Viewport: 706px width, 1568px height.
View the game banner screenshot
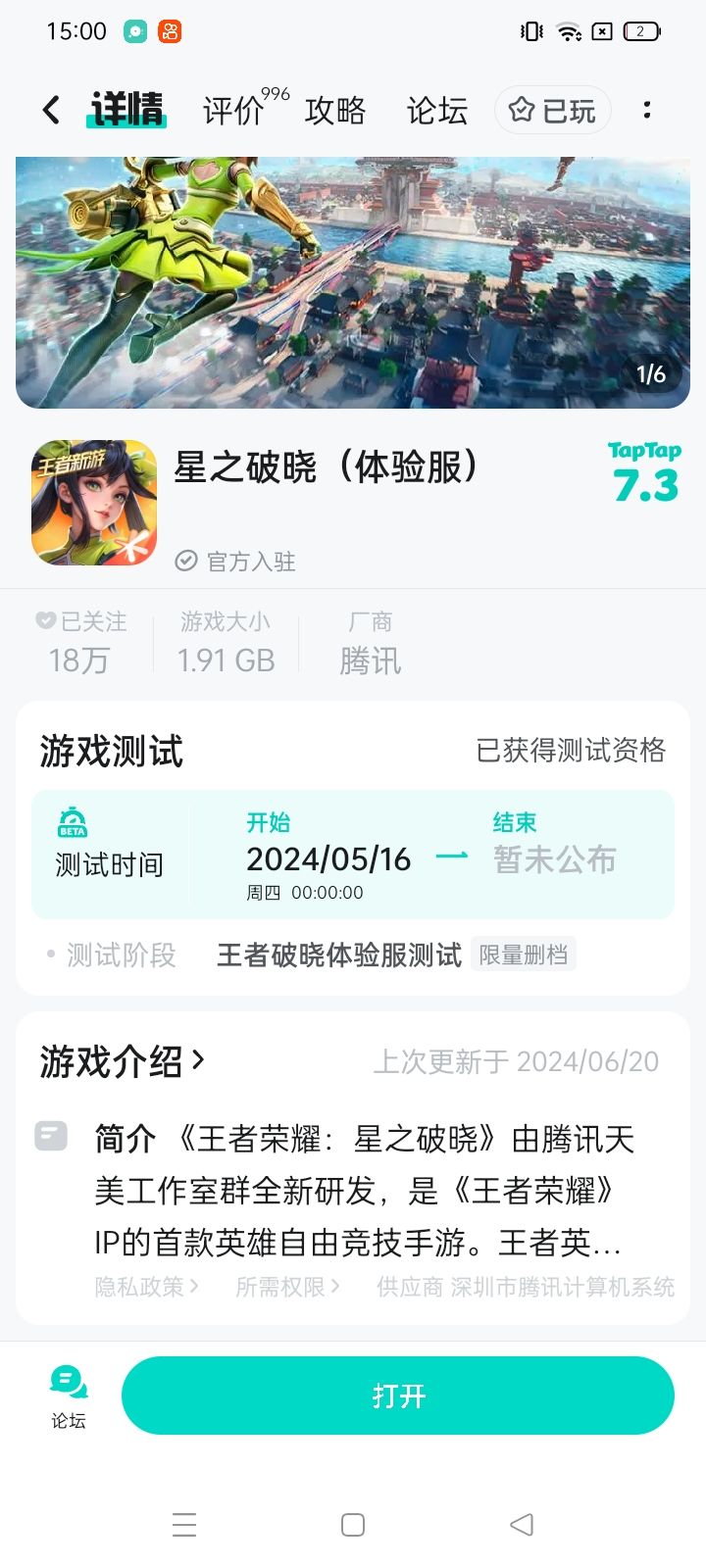pyautogui.click(x=353, y=282)
